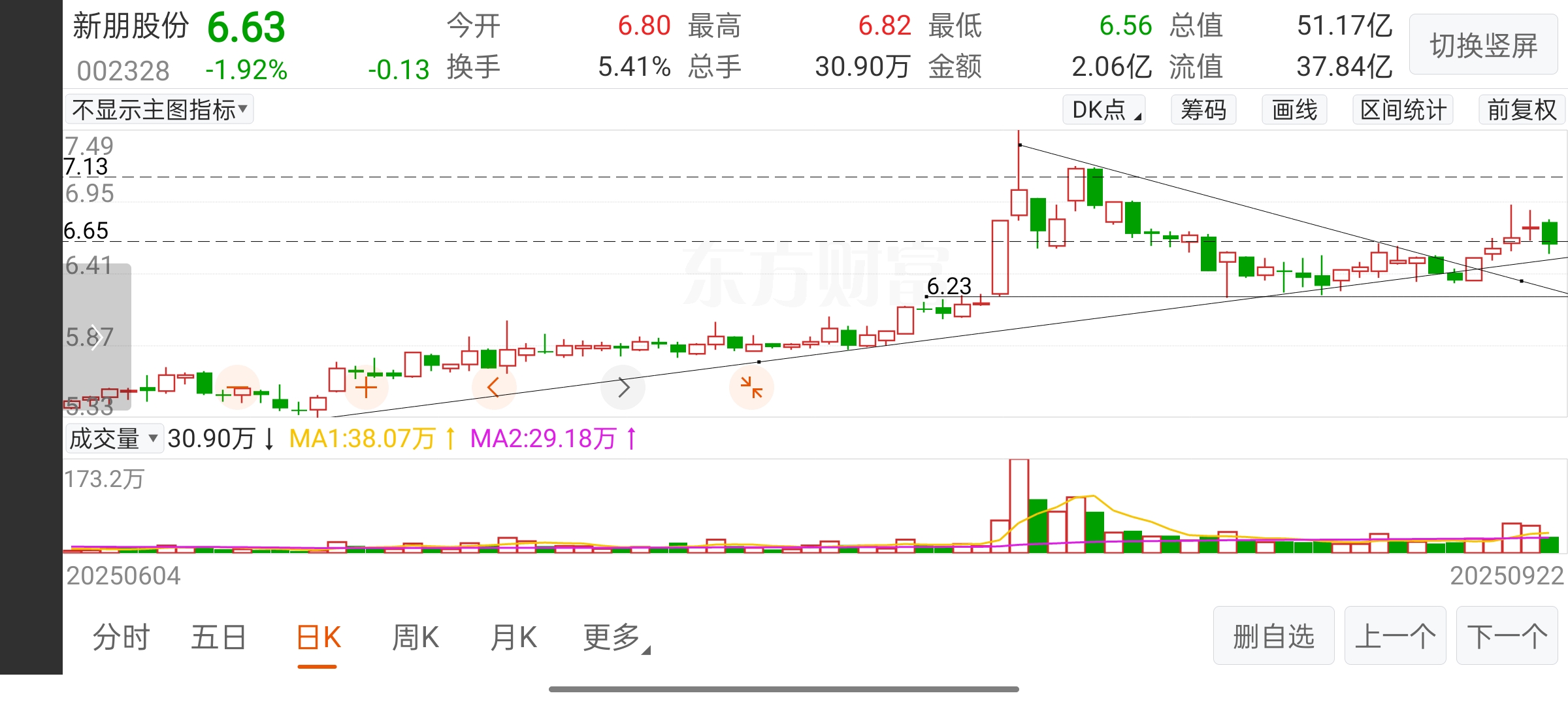Image resolution: width=1568 pixels, height=706 pixels.
Task: Switch to portrait mode with 切换竖屏
Action: [1483, 46]
